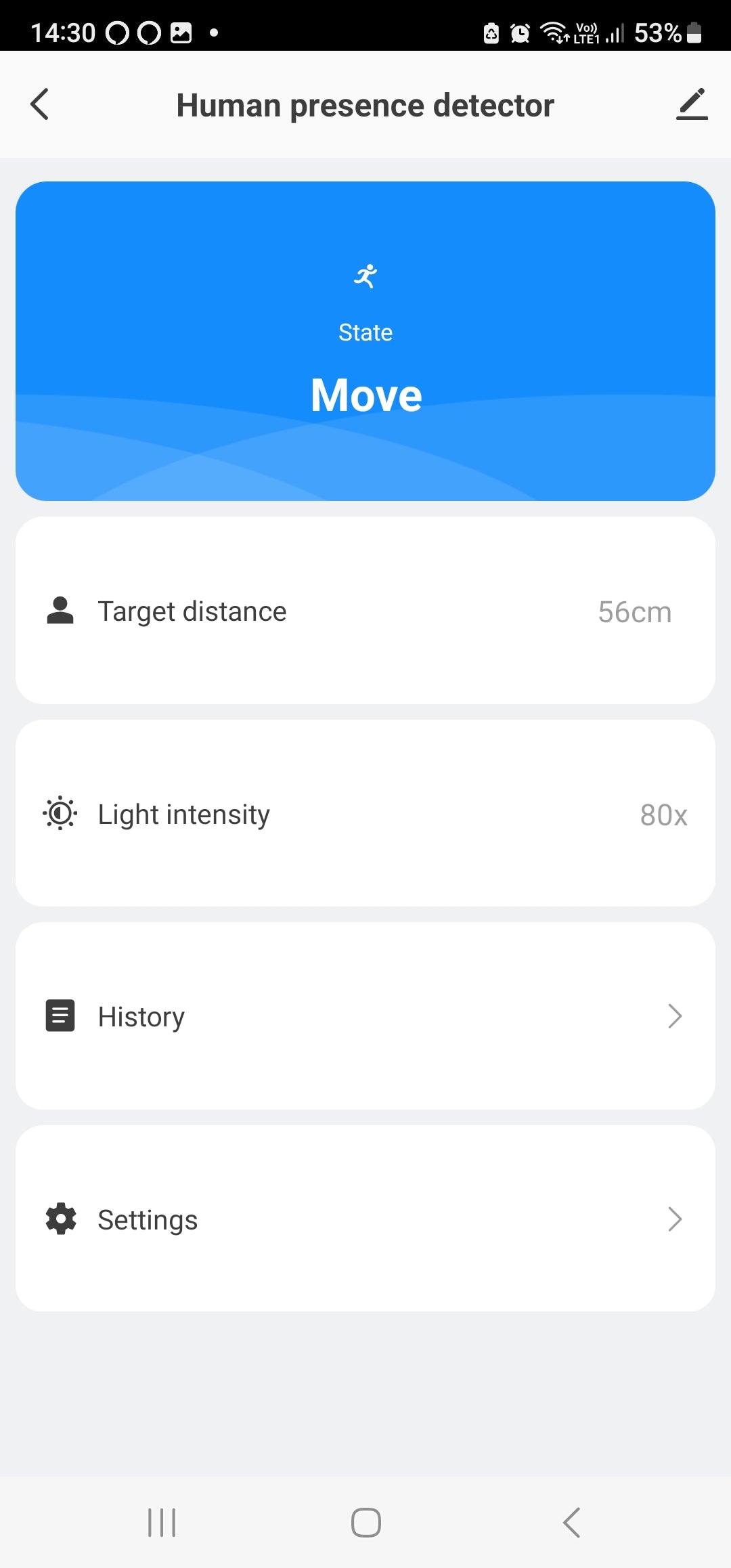Open recent apps from navigation bar
The image size is (731, 1568).
(x=162, y=1523)
